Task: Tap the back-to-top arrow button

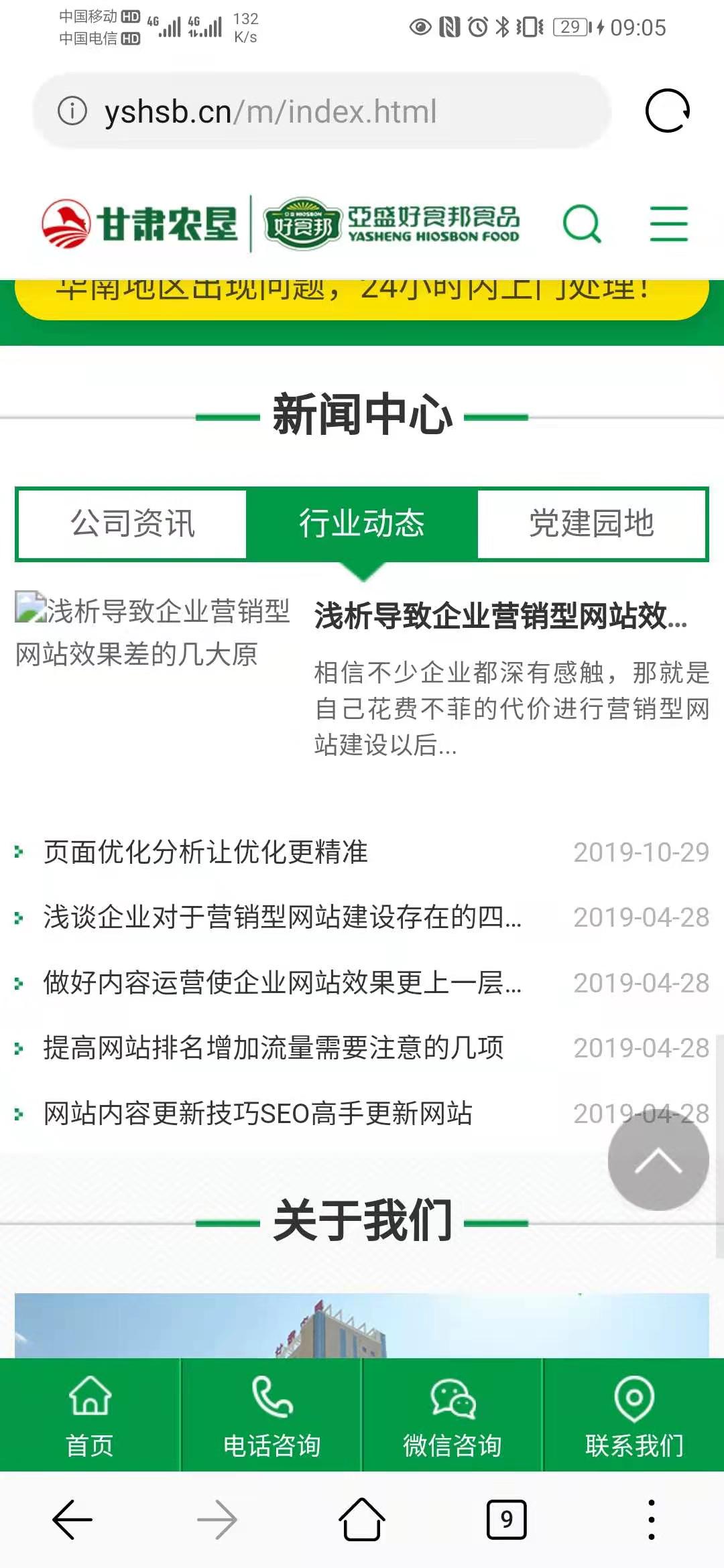Action: pyautogui.click(x=658, y=1161)
